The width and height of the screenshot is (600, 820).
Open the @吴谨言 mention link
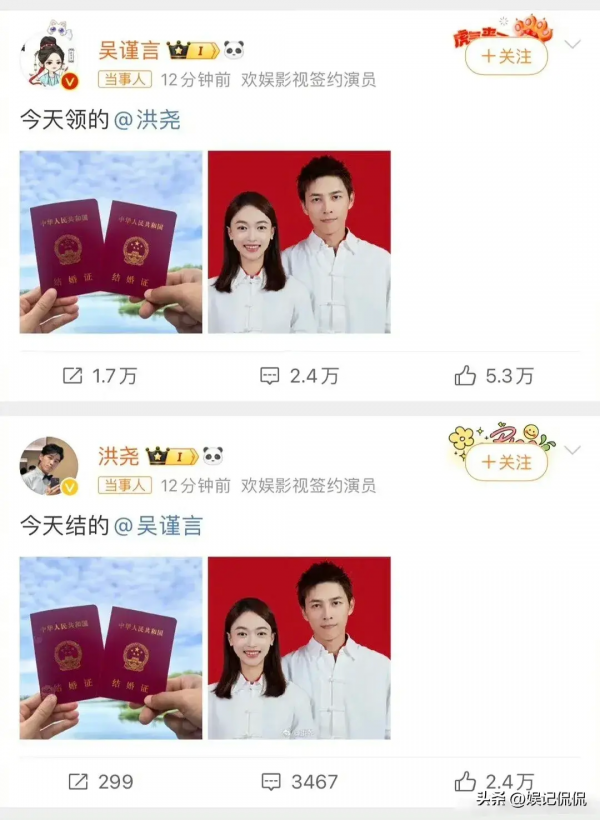157,526
